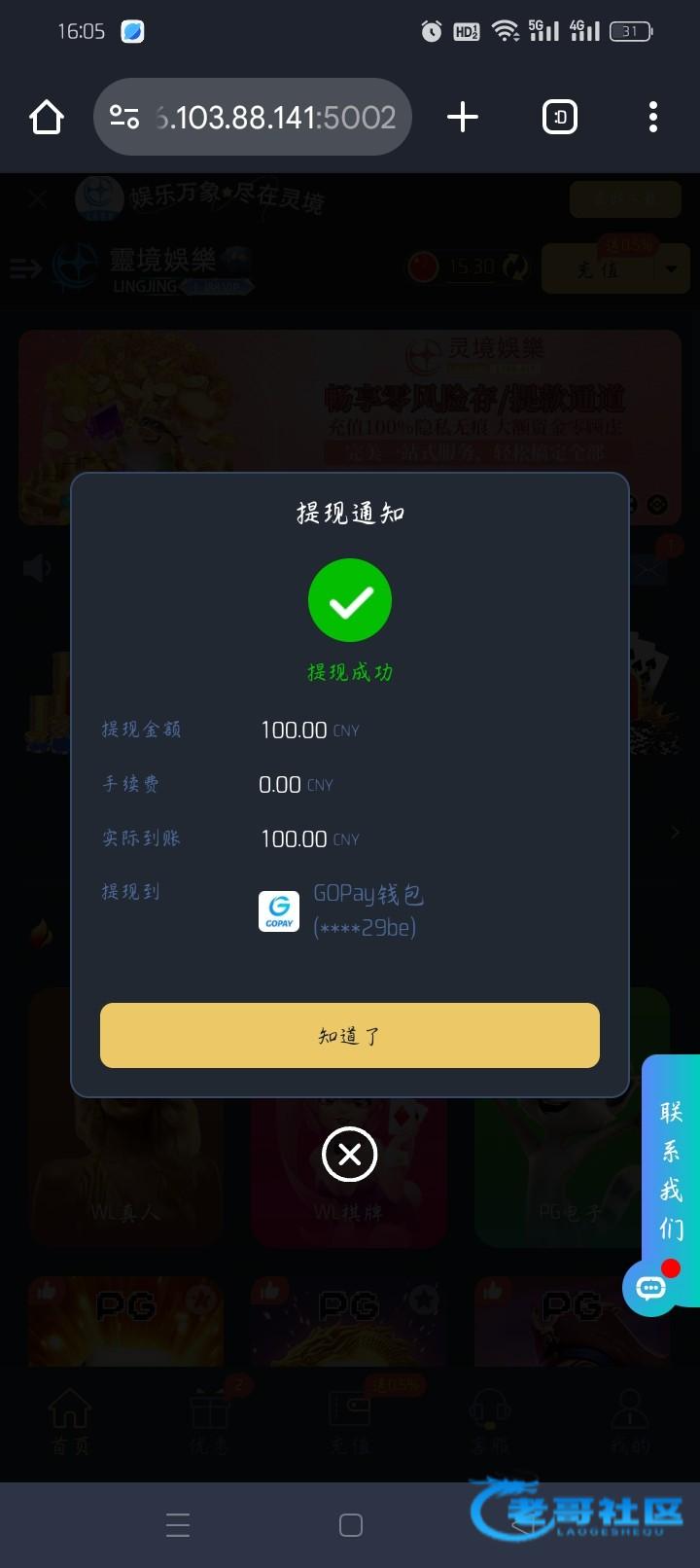The height and width of the screenshot is (1568, 700).
Task: Tap the 知道了 confirmation button
Action: (x=349, y=1035)
